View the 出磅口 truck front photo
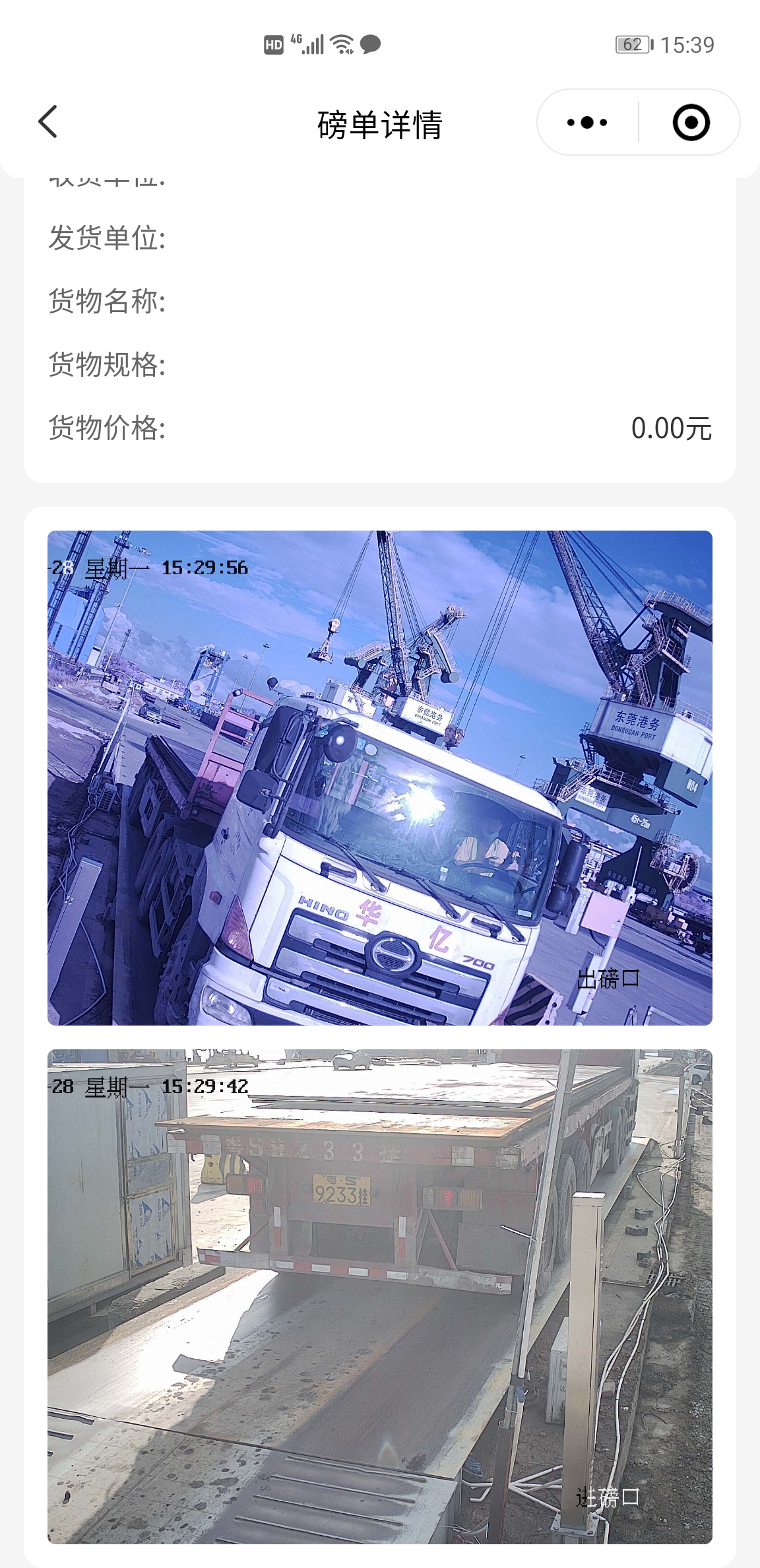The width and height of the screenshot is (760, 1568). [380, 777]
